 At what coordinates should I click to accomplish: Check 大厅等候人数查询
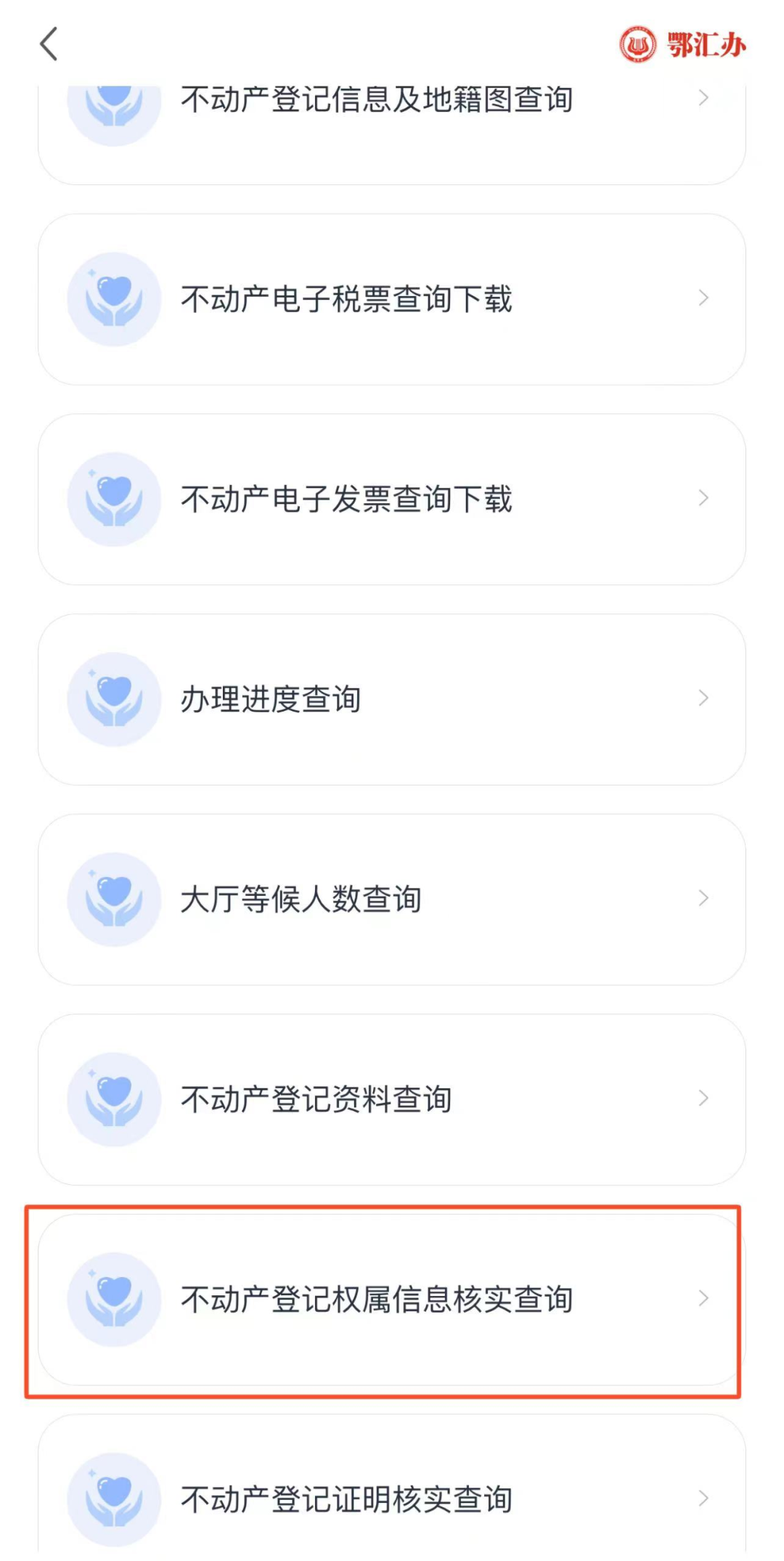[392, 900]
